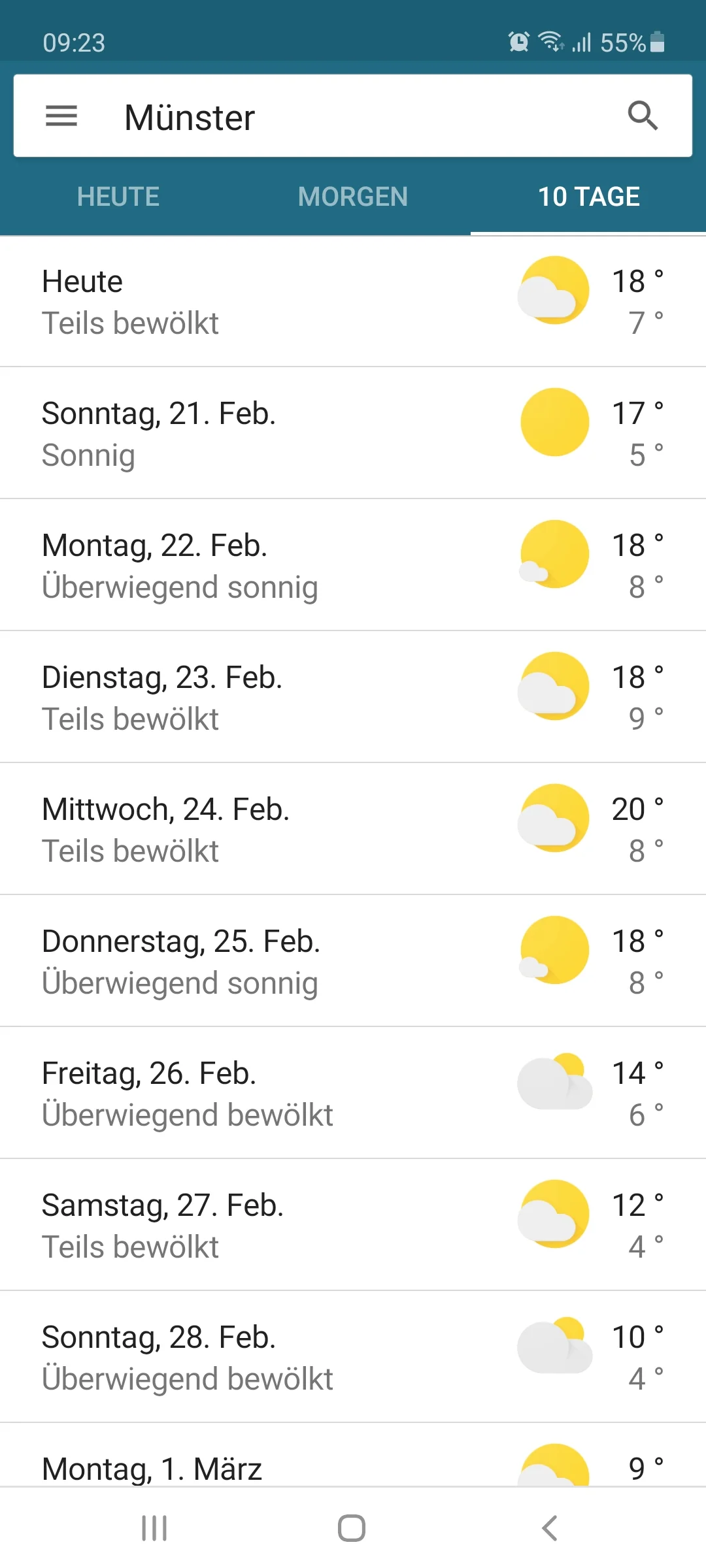Select the 10 TAGE tab
Viewport: 706px width, 1568px height.
(589, 197)
